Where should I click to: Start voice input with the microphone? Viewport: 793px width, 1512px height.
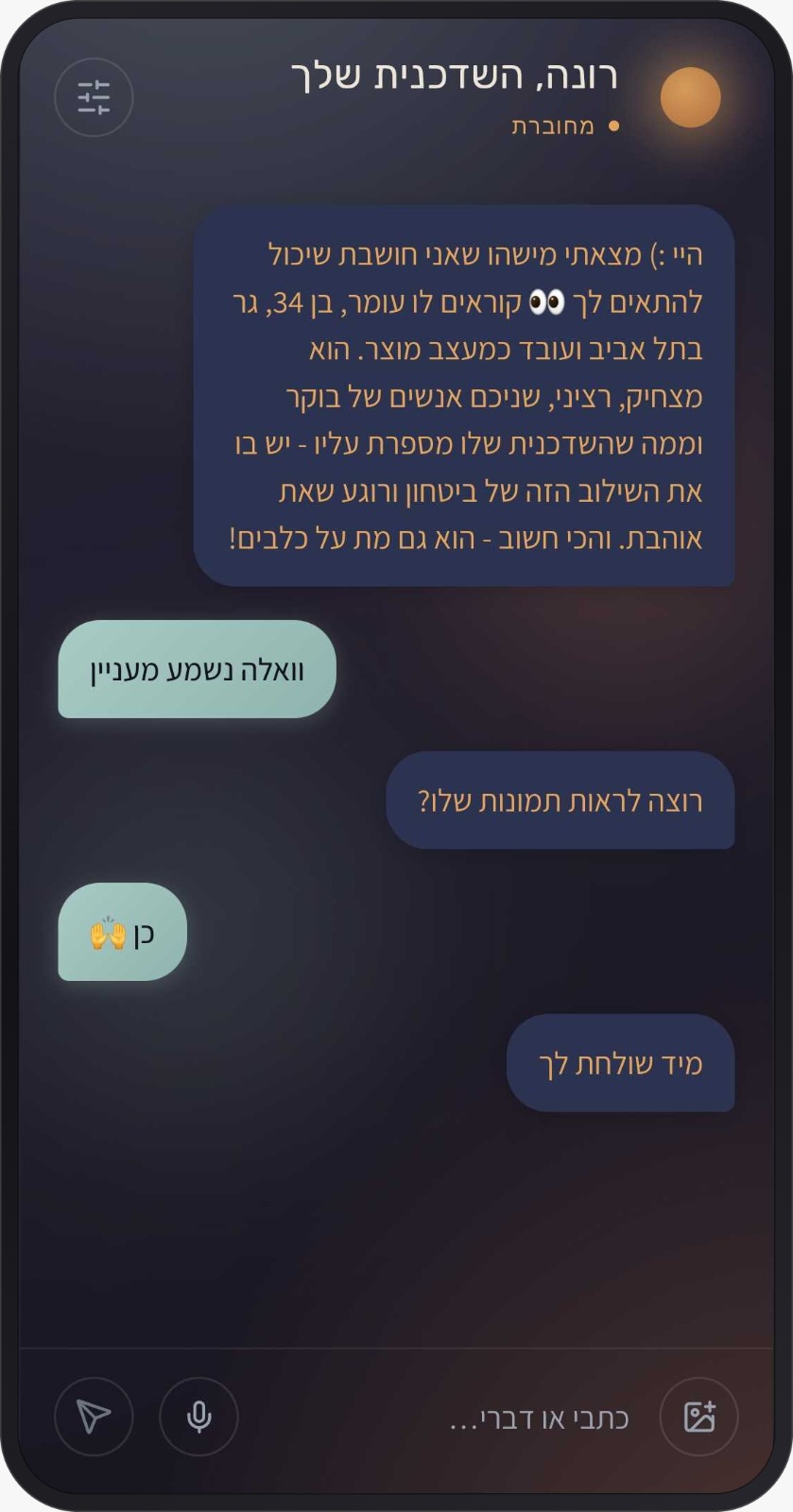point(198,1417)
